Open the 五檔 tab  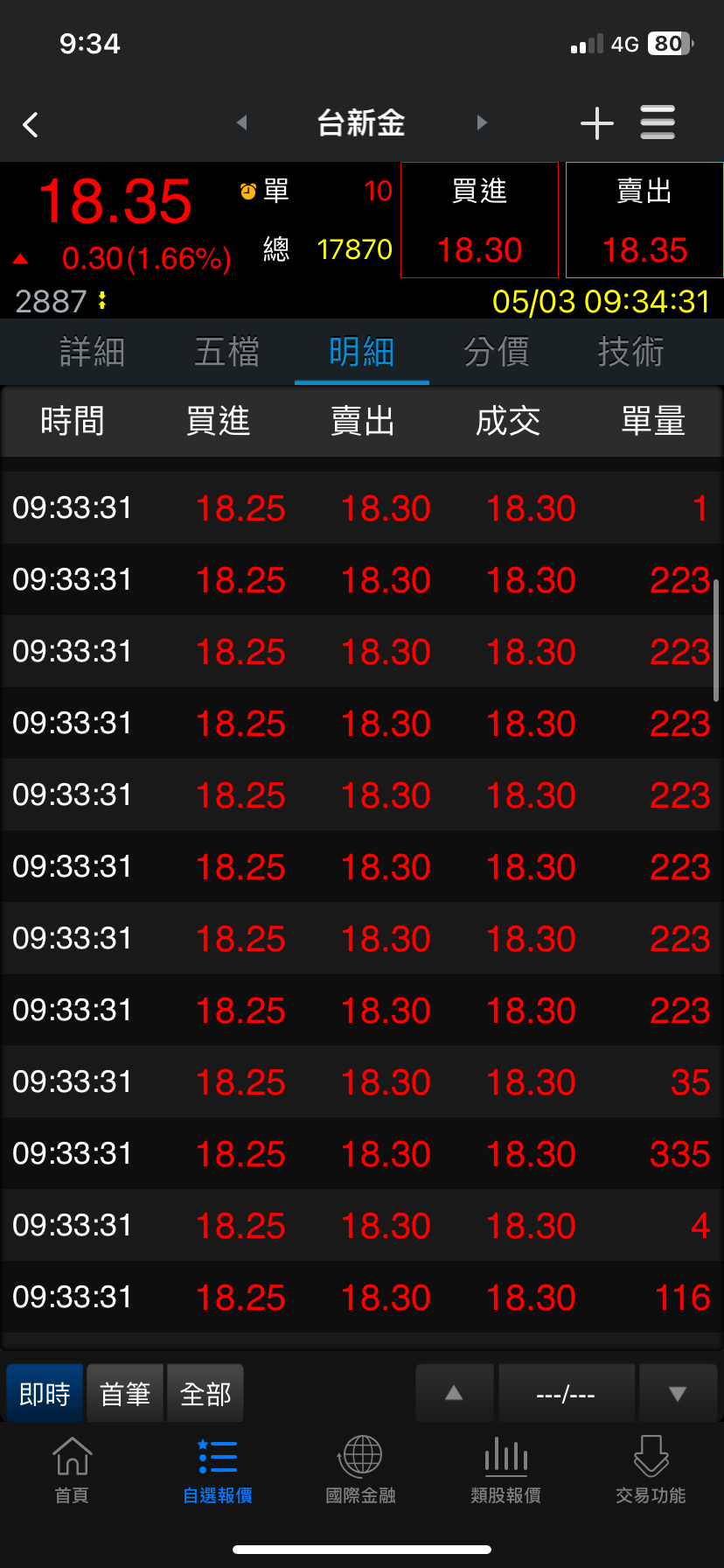point(226,353)
